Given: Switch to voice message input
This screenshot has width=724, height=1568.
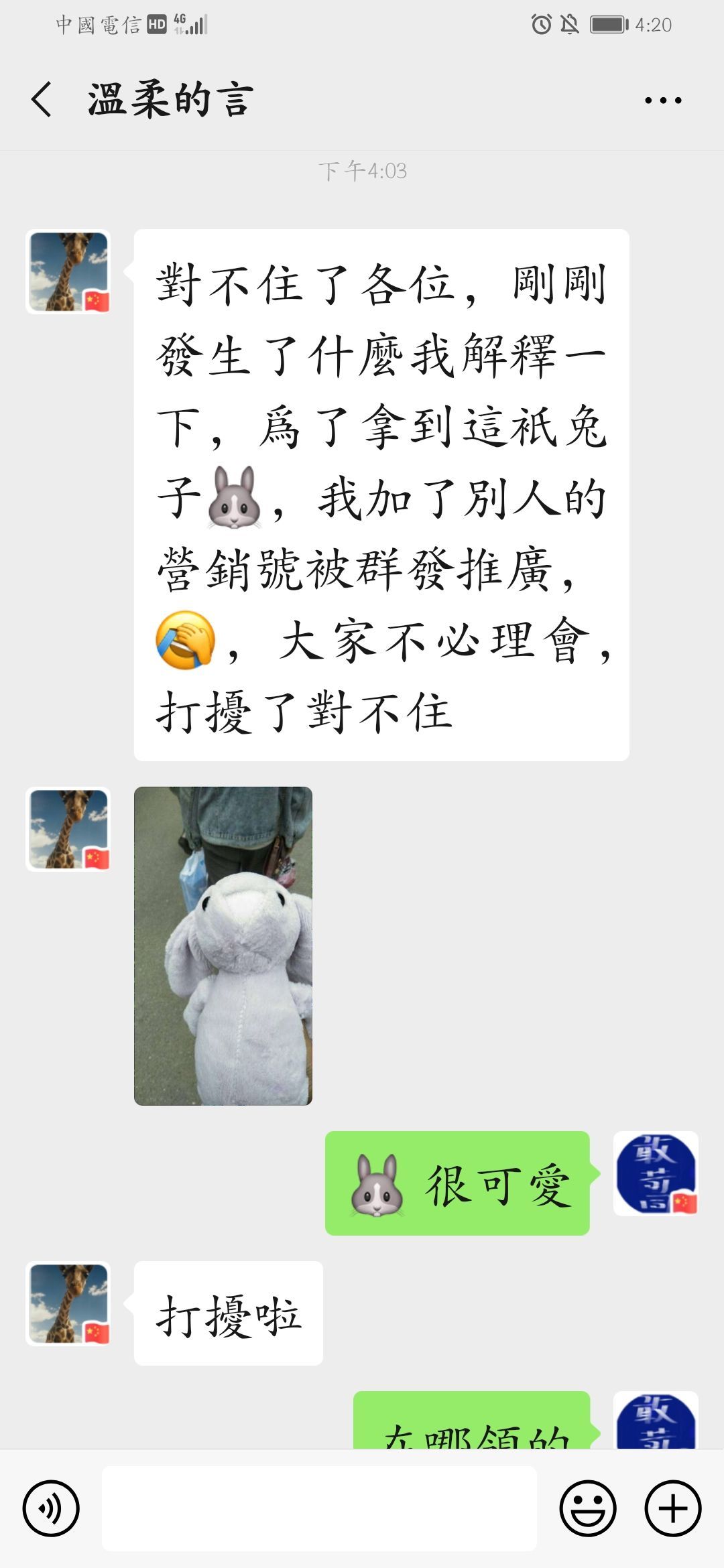Looking at the screenshot, I should [x=51, y=1508].
